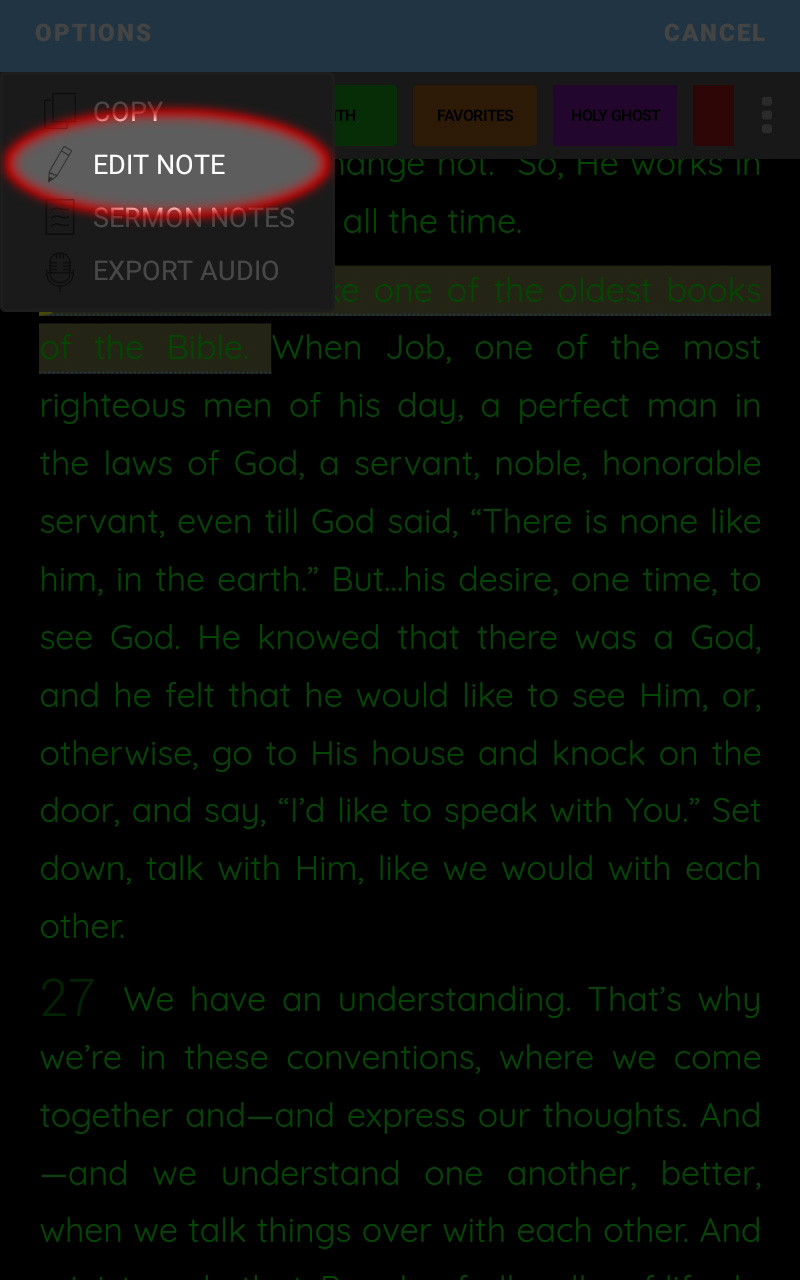Tap Cancel in the top bar
Image resolution: width=800 pixels, height=1280 pixels.
715,33
